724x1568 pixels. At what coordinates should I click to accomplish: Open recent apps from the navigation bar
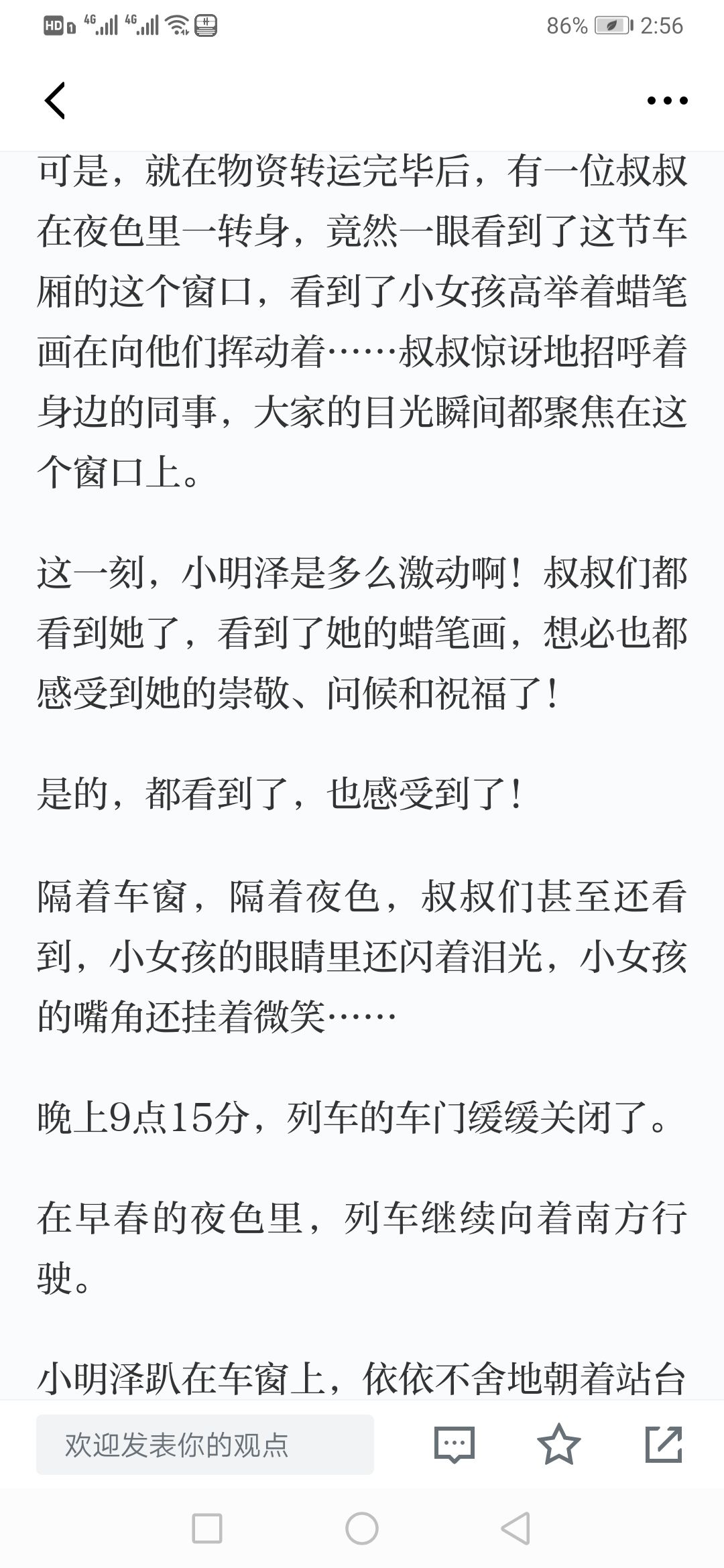[x=207, y=1528]
